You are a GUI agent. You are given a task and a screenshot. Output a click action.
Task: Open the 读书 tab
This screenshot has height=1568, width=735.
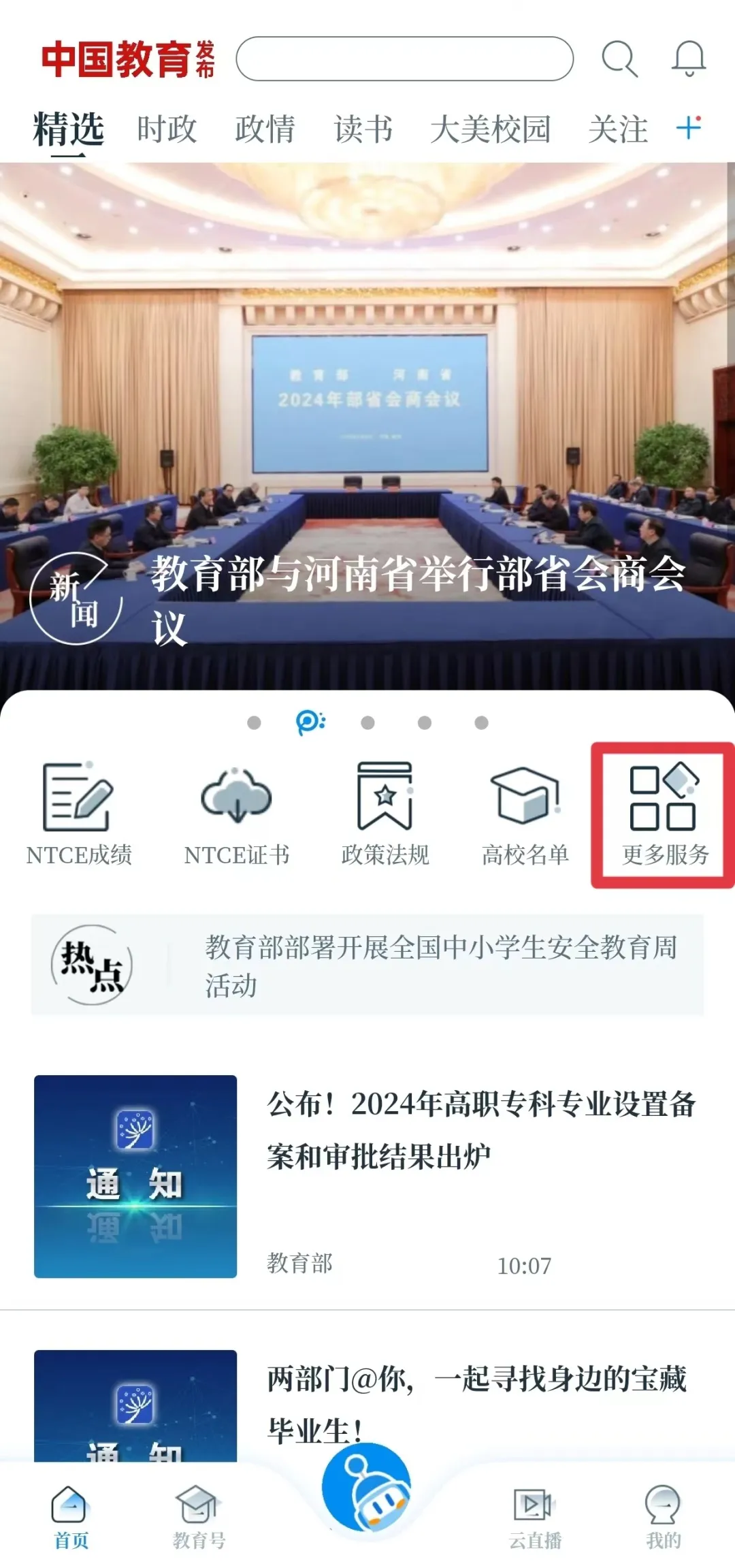coord(363,129)
